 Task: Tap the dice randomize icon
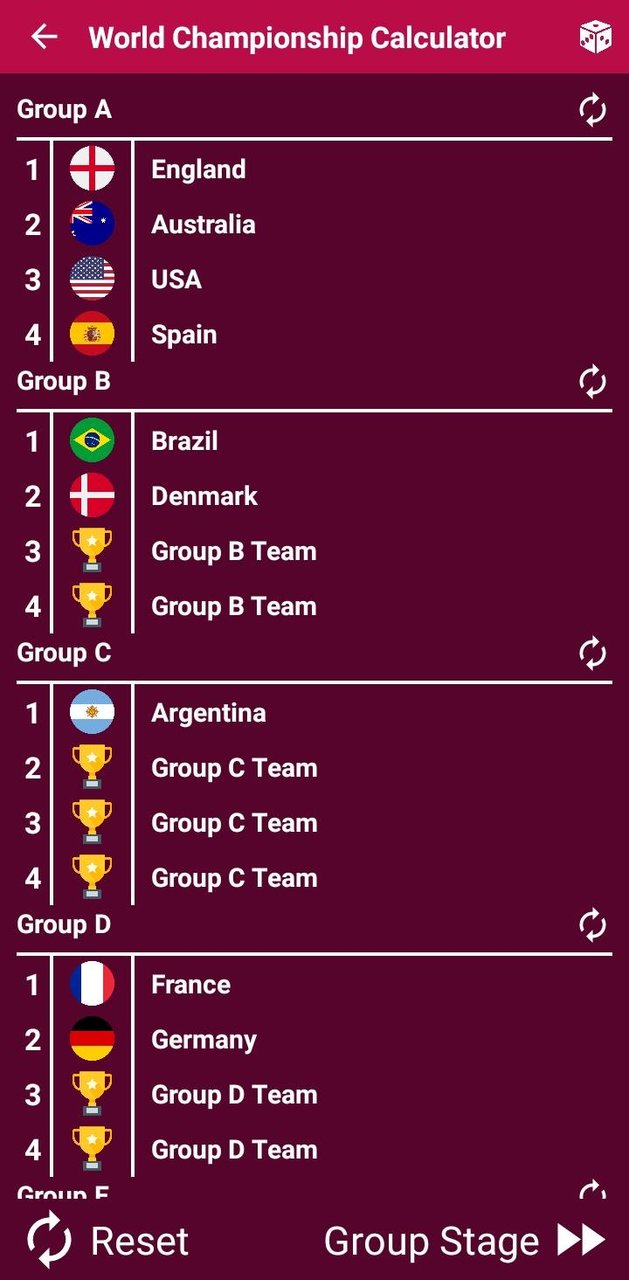point(595,38)
